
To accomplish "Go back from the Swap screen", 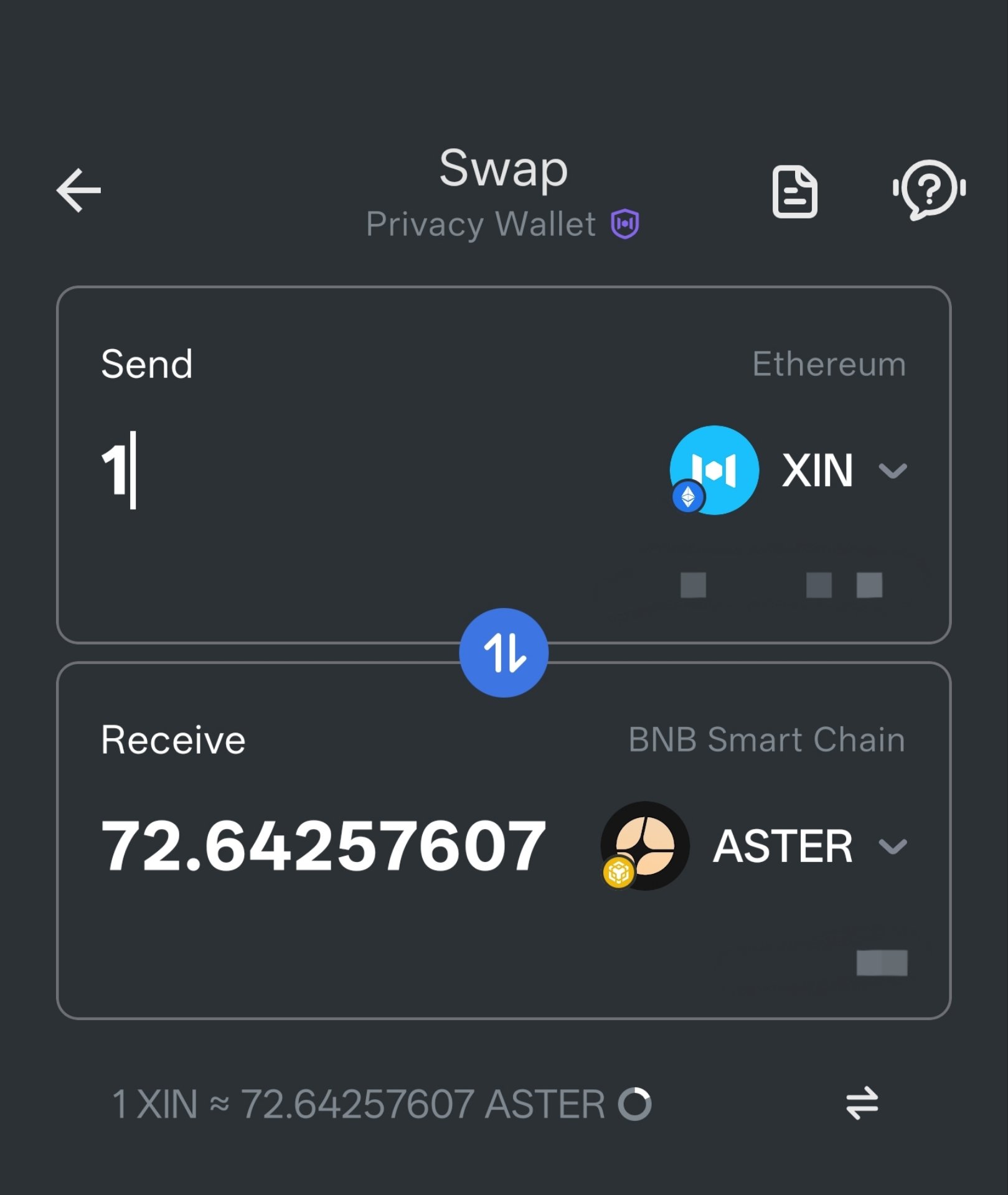I will tap(78, 190).
